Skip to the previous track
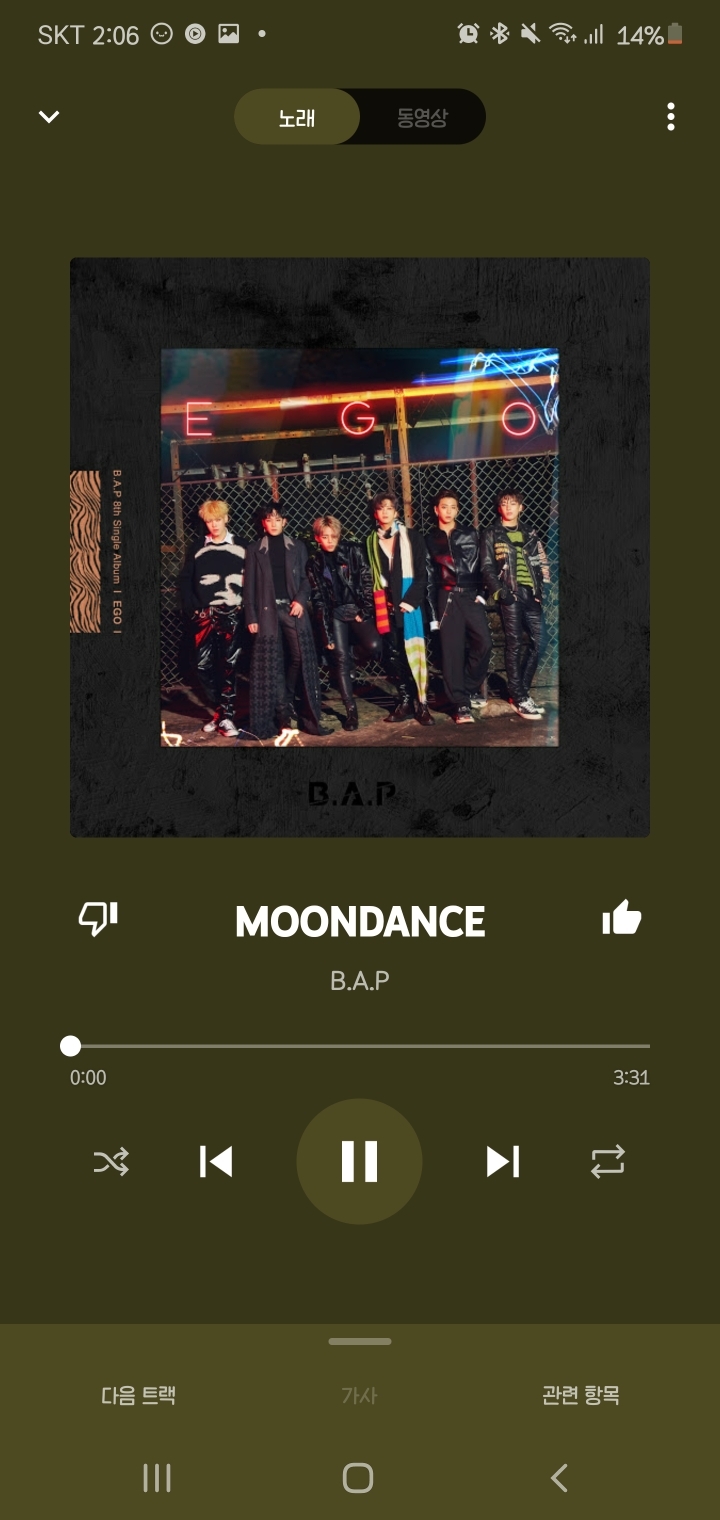The height and width of the screenshot is (1520, 720). [216, 1162]
